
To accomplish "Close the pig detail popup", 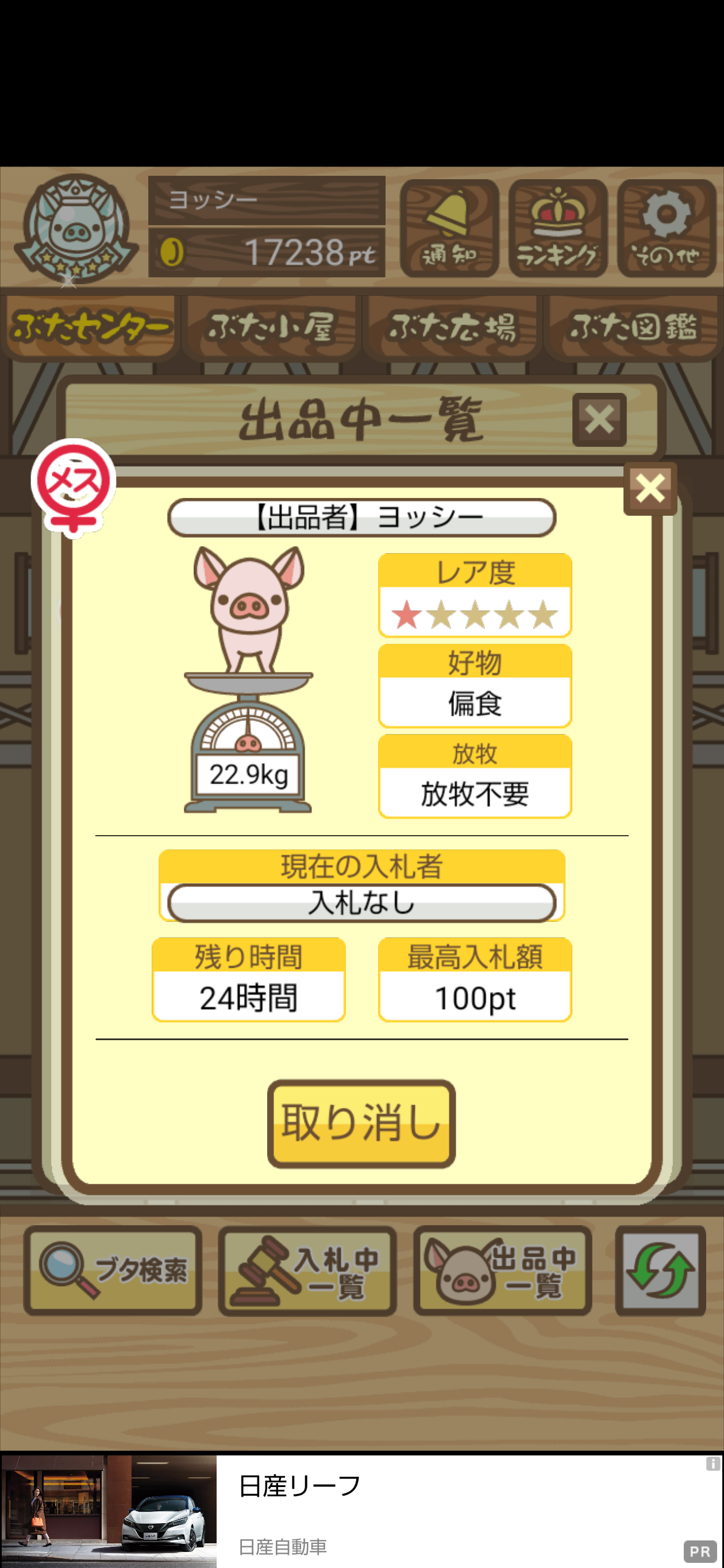I will pos(650,488).
